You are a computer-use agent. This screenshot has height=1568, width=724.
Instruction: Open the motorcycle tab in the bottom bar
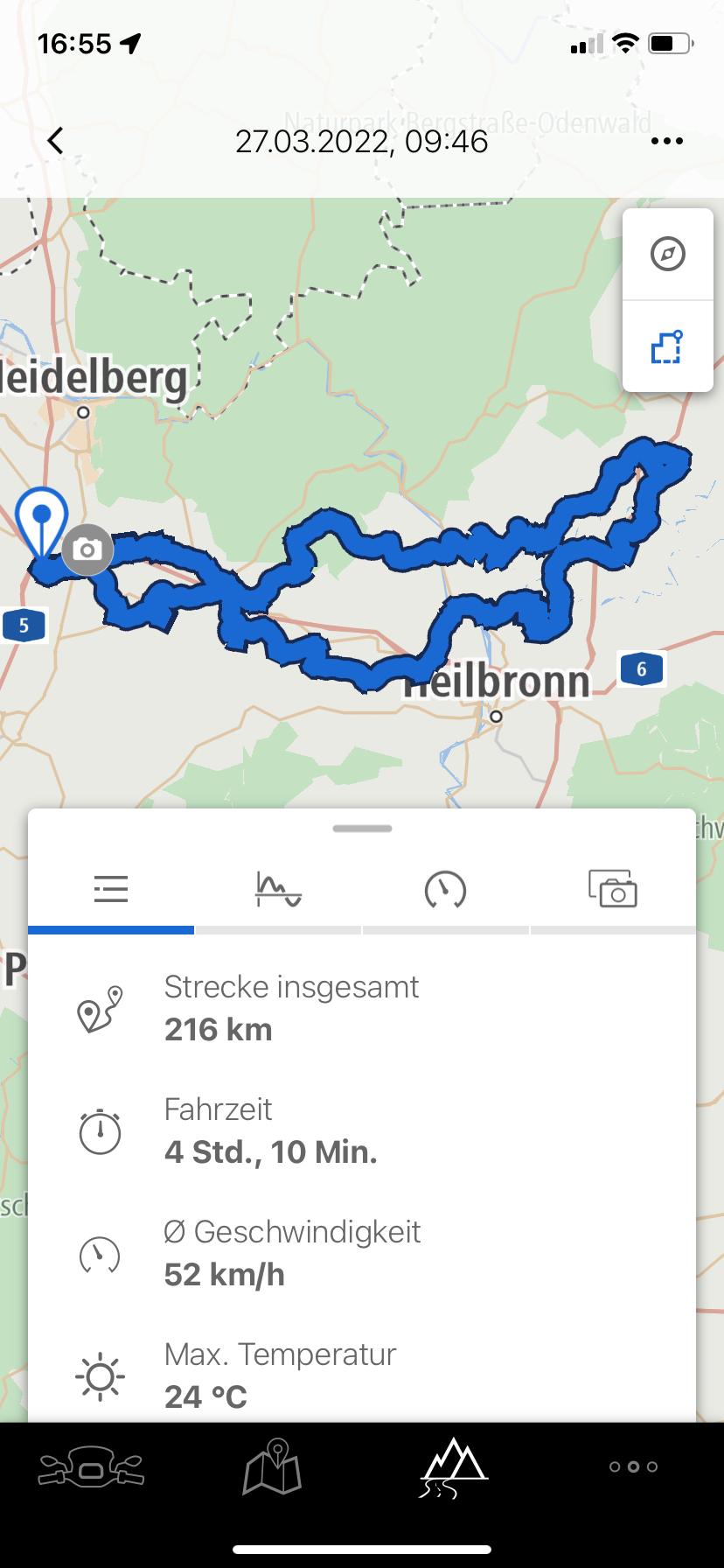tap(91, 1467)
